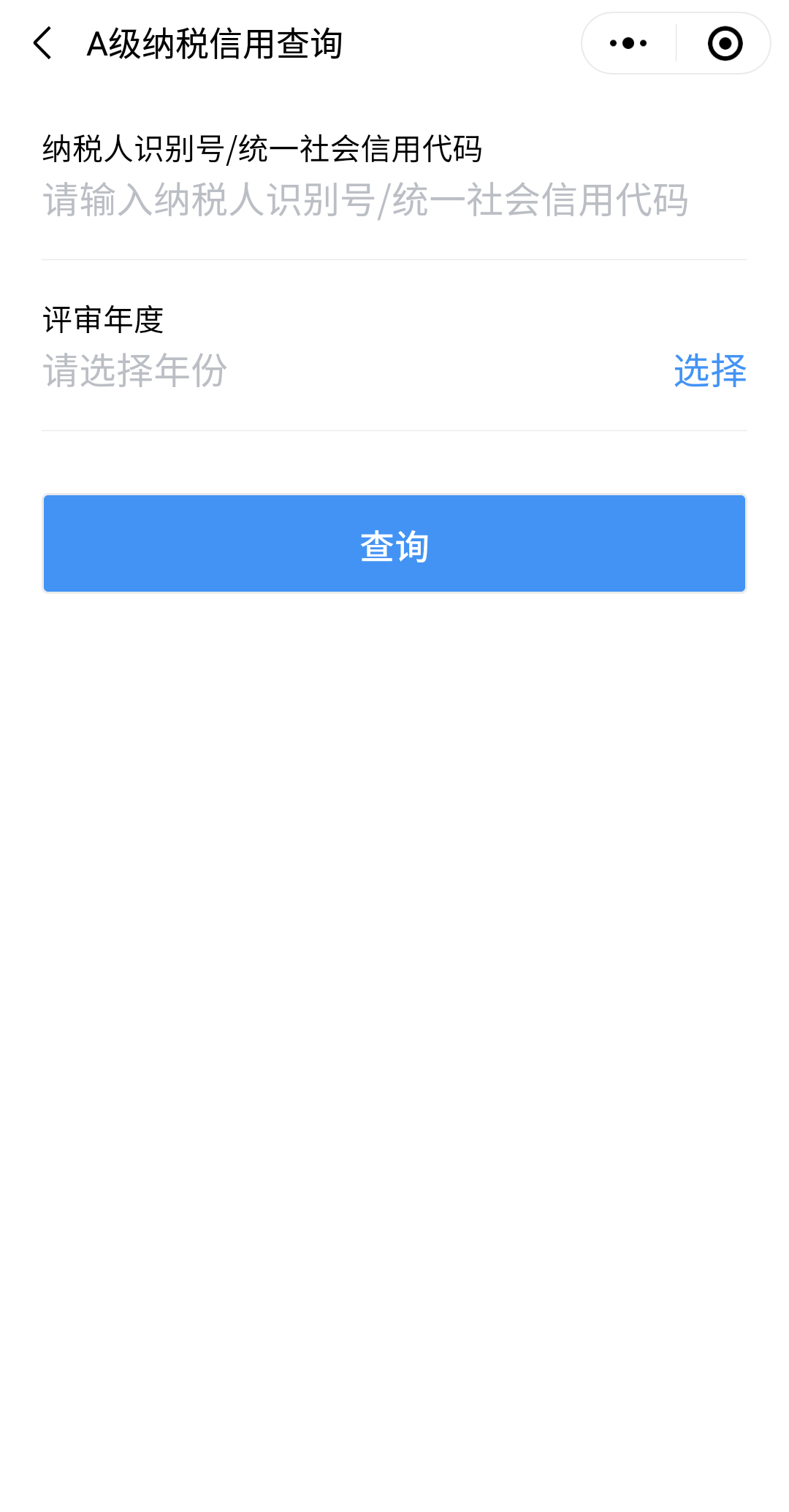Tap the taxpayer ID input field
Viewport: 789px width, 1512px height.
click(x=394, y=200)
